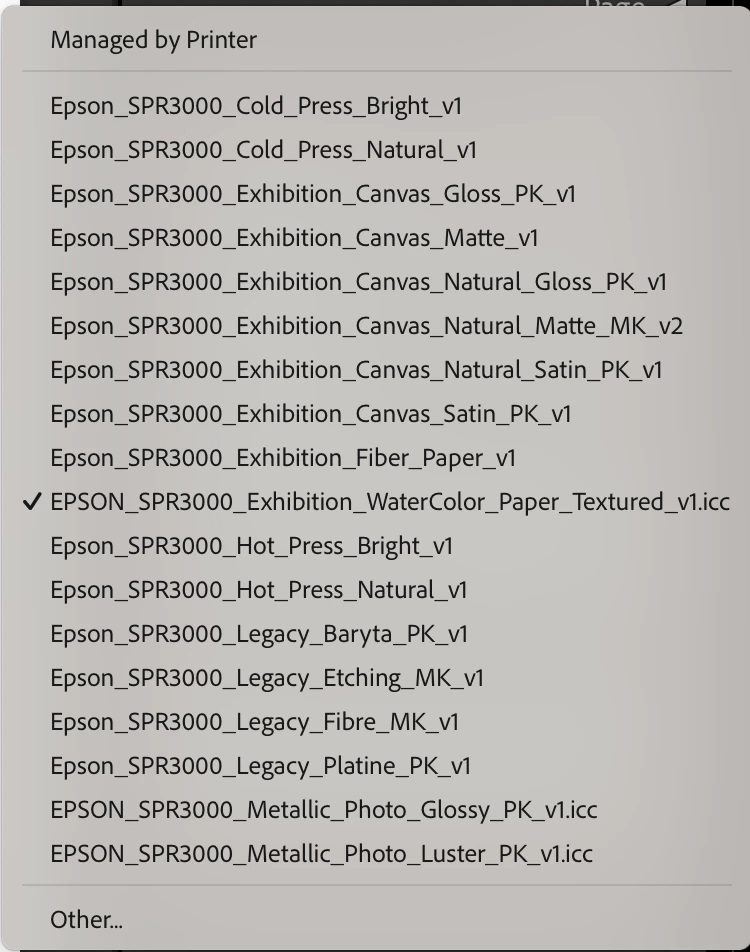Choose Hot_Press_Bright_v1 profile
Screen dimensions: 750x952
click(x=251, y=546)
